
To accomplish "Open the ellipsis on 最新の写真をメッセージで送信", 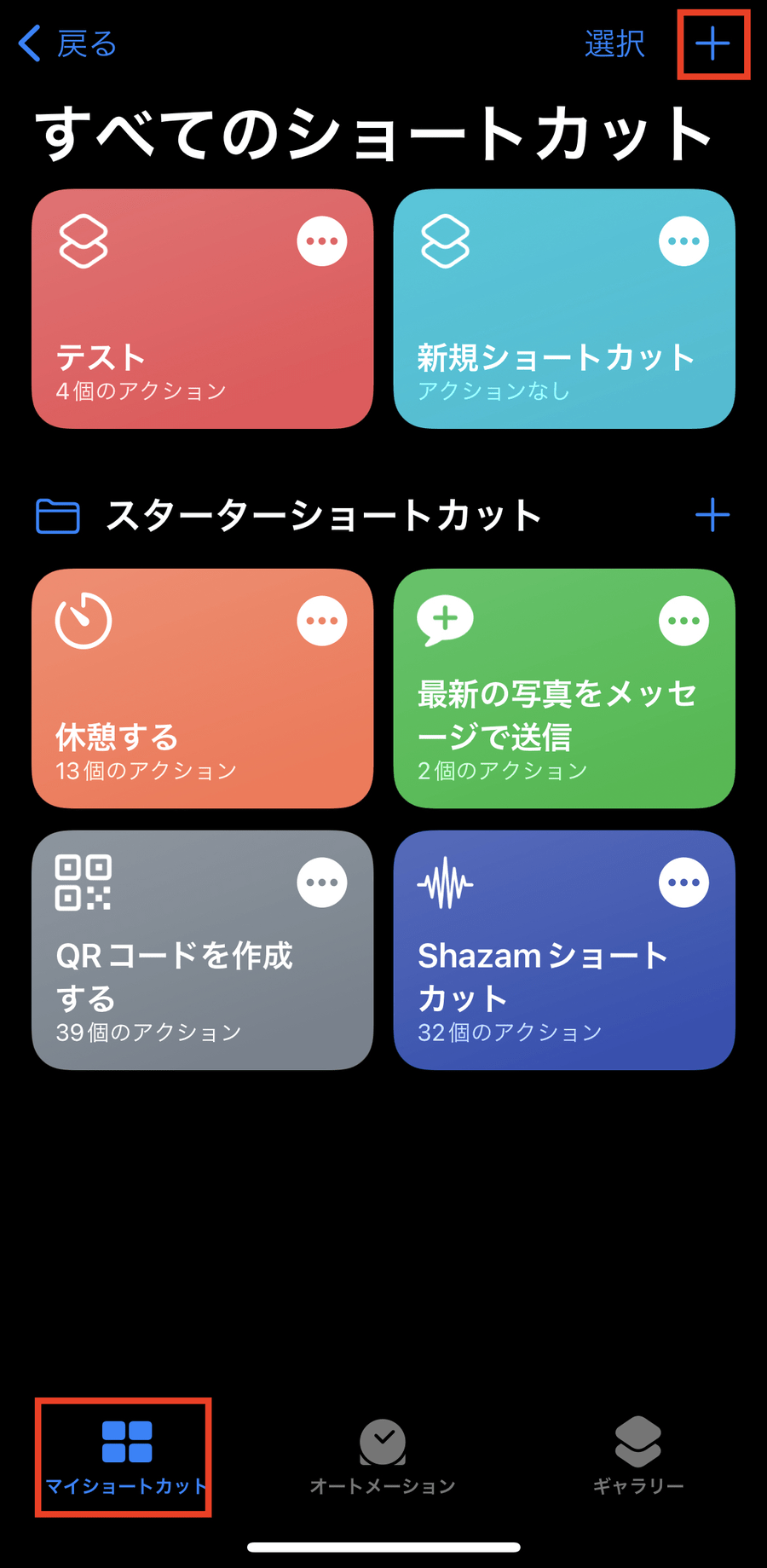I will [x=683, y=621].
